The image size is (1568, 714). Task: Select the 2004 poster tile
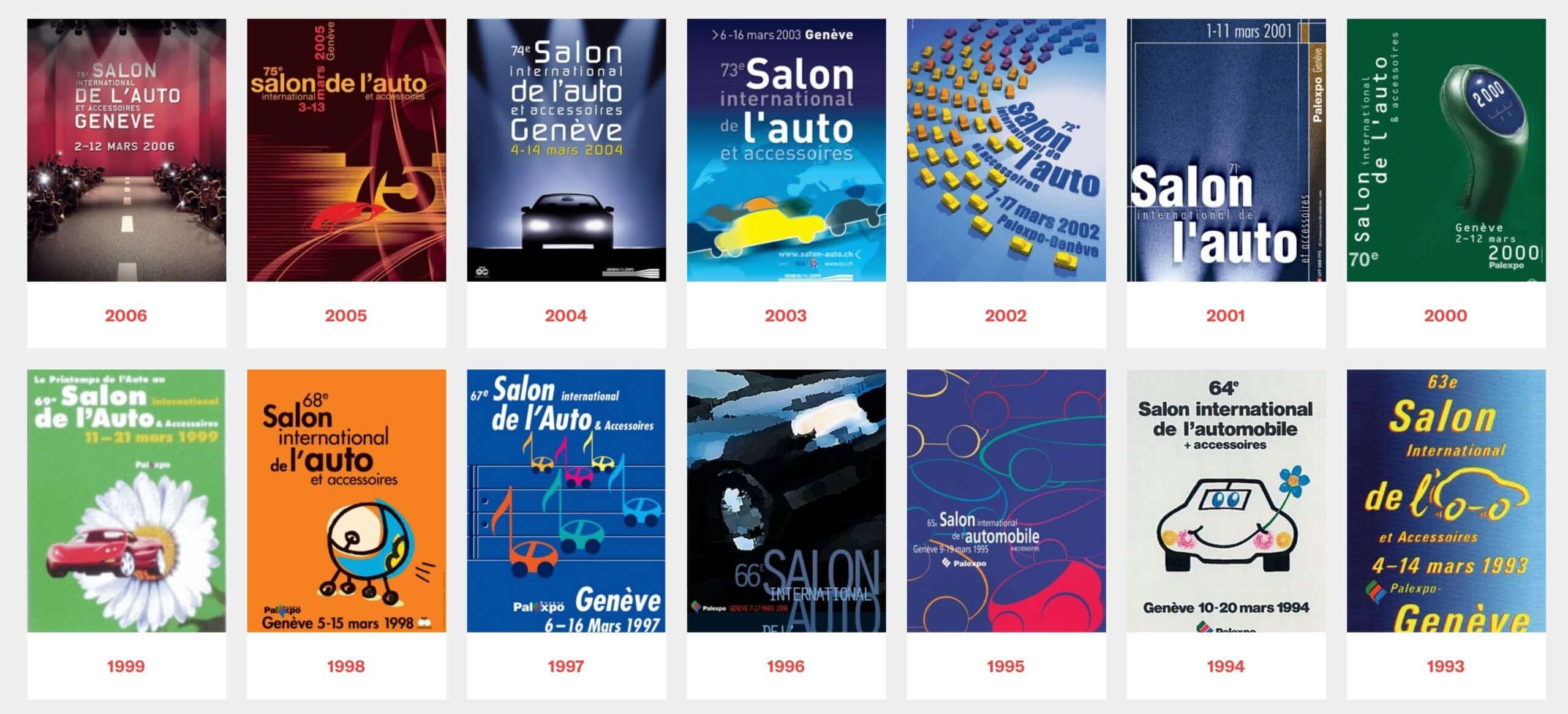[x=566, y=150]
